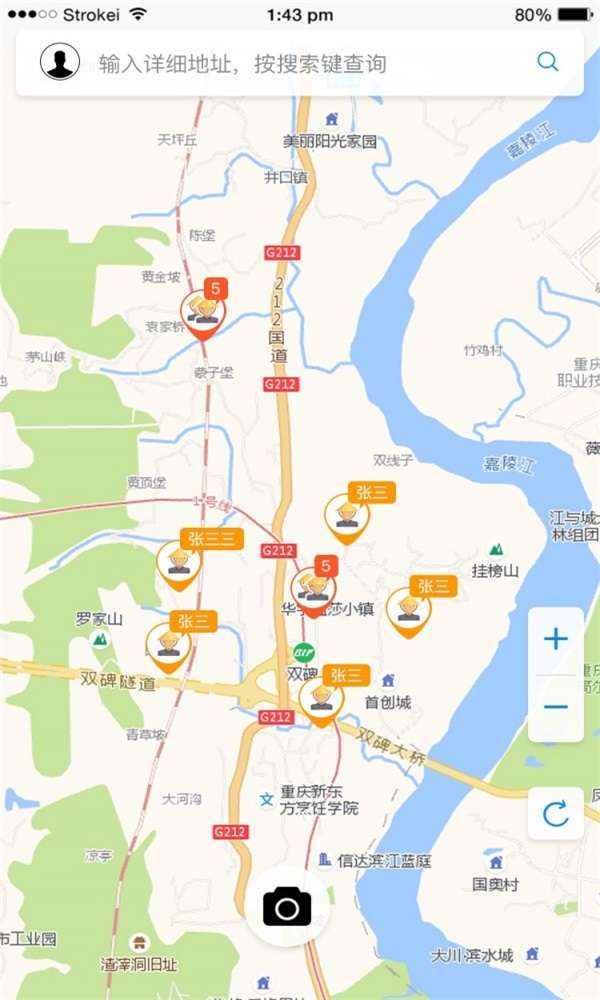Open the camera button
Image resolution: width=600 pixels, height=1000 pixels.
pos(287,906)
